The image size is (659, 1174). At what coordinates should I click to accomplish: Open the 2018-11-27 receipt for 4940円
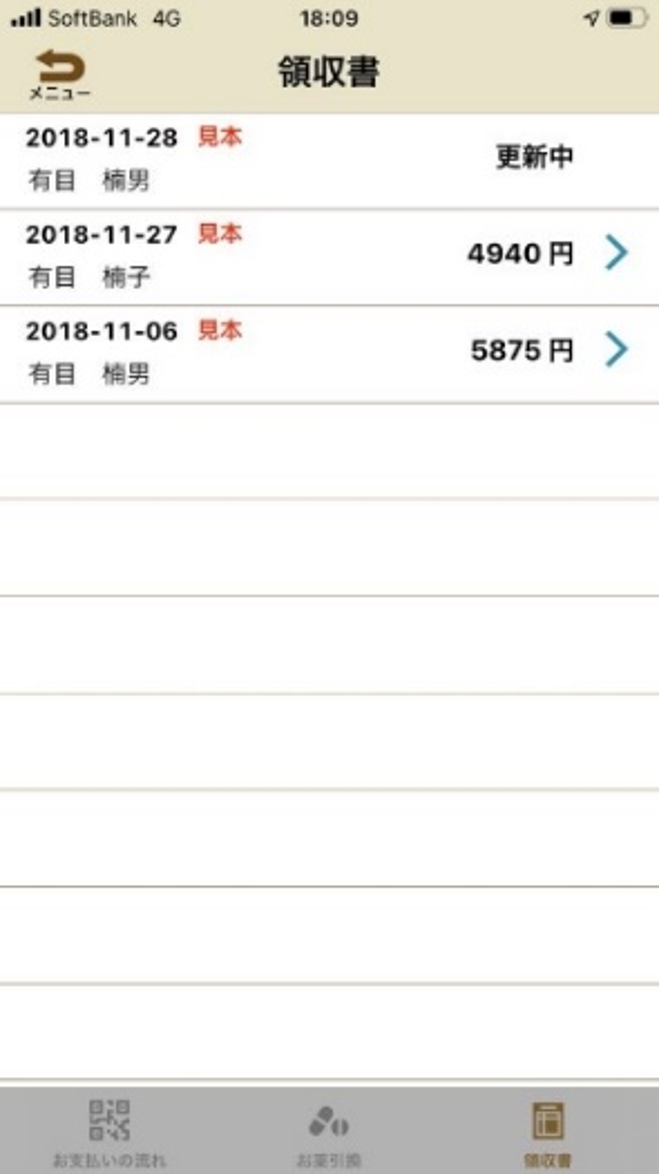pyautogui.click(x=329, y=256)
